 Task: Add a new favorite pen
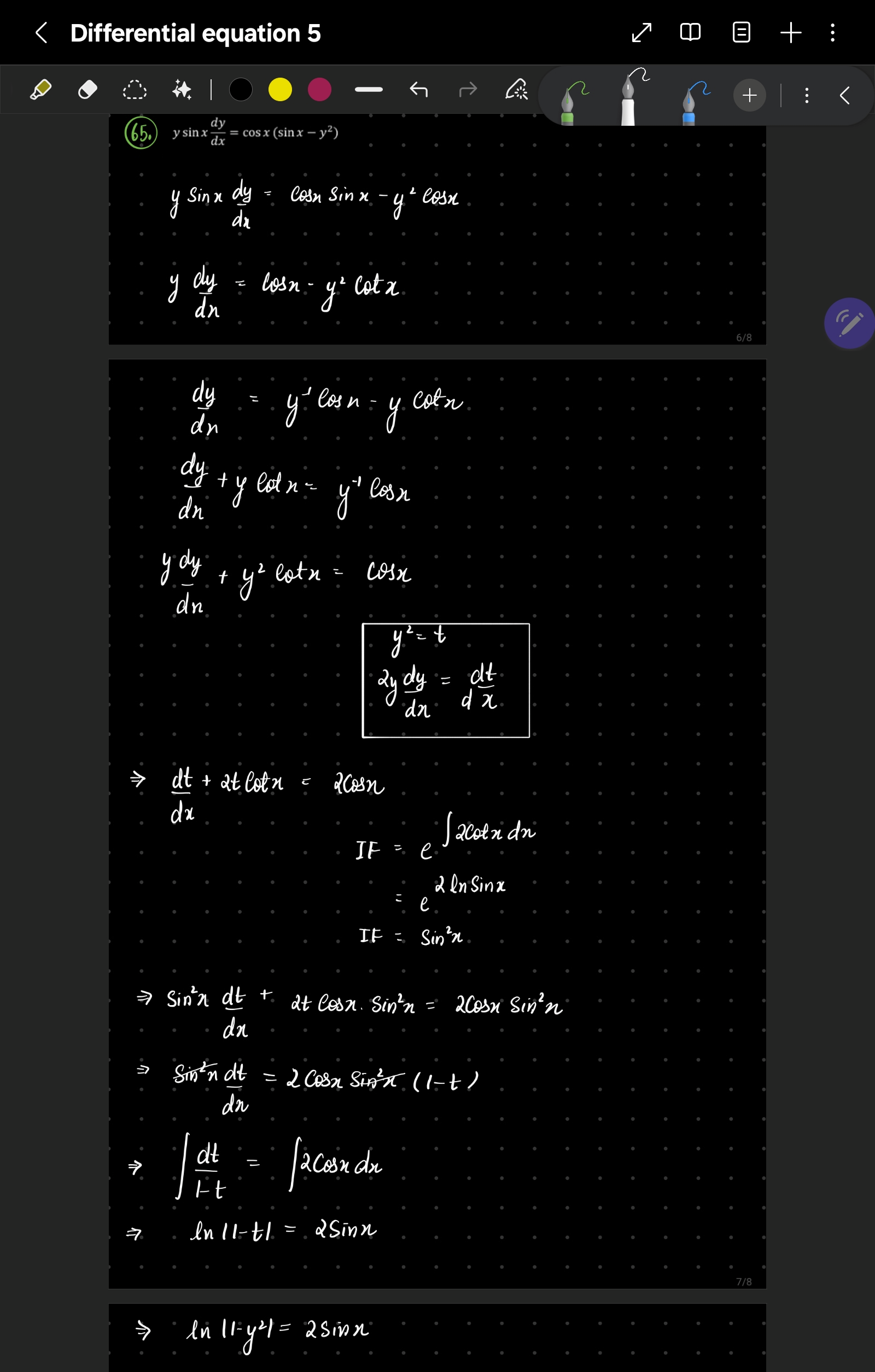pyautogui.click(x=750, y=95)
